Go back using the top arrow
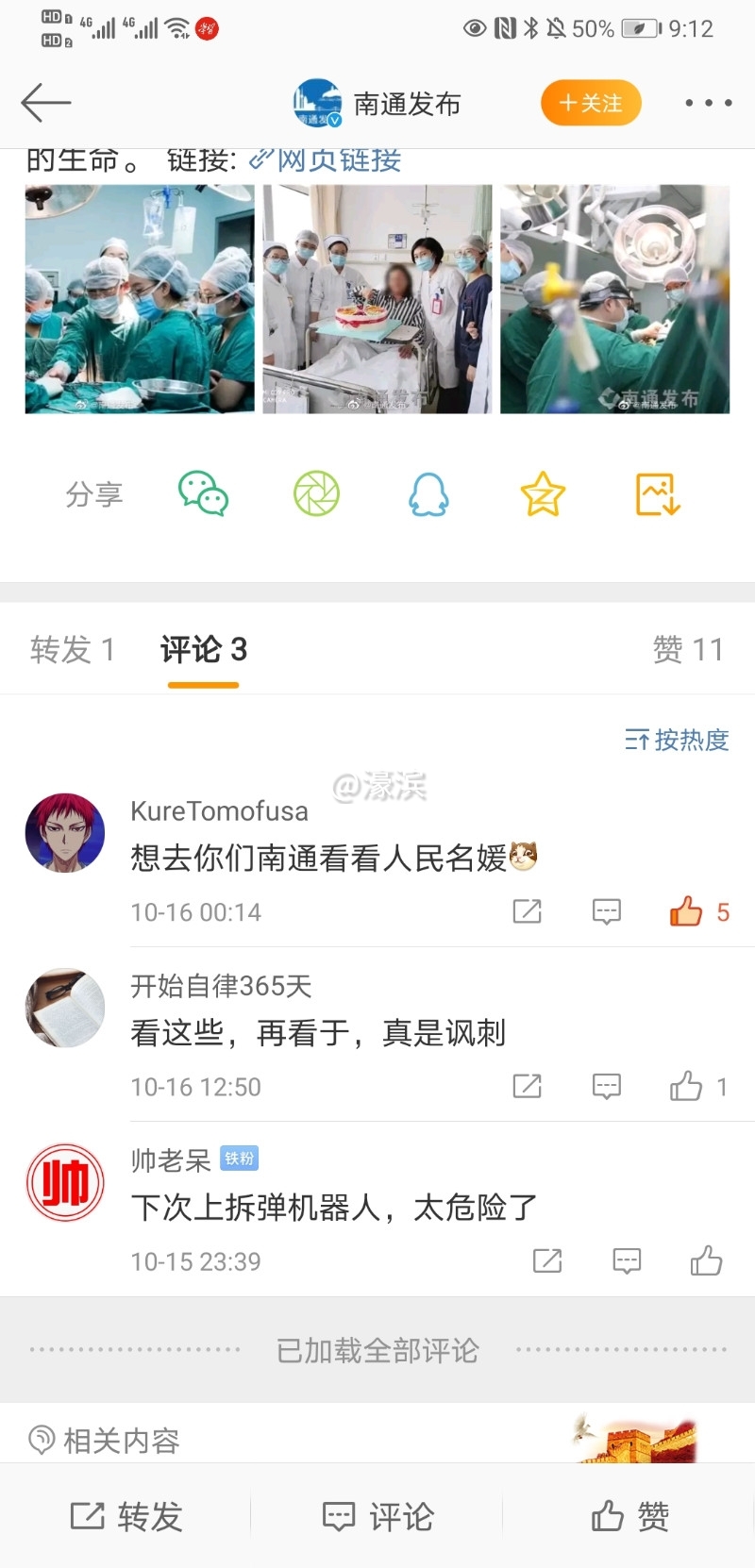This screenshot has height=1568, width=755. (x=45, y=103)
